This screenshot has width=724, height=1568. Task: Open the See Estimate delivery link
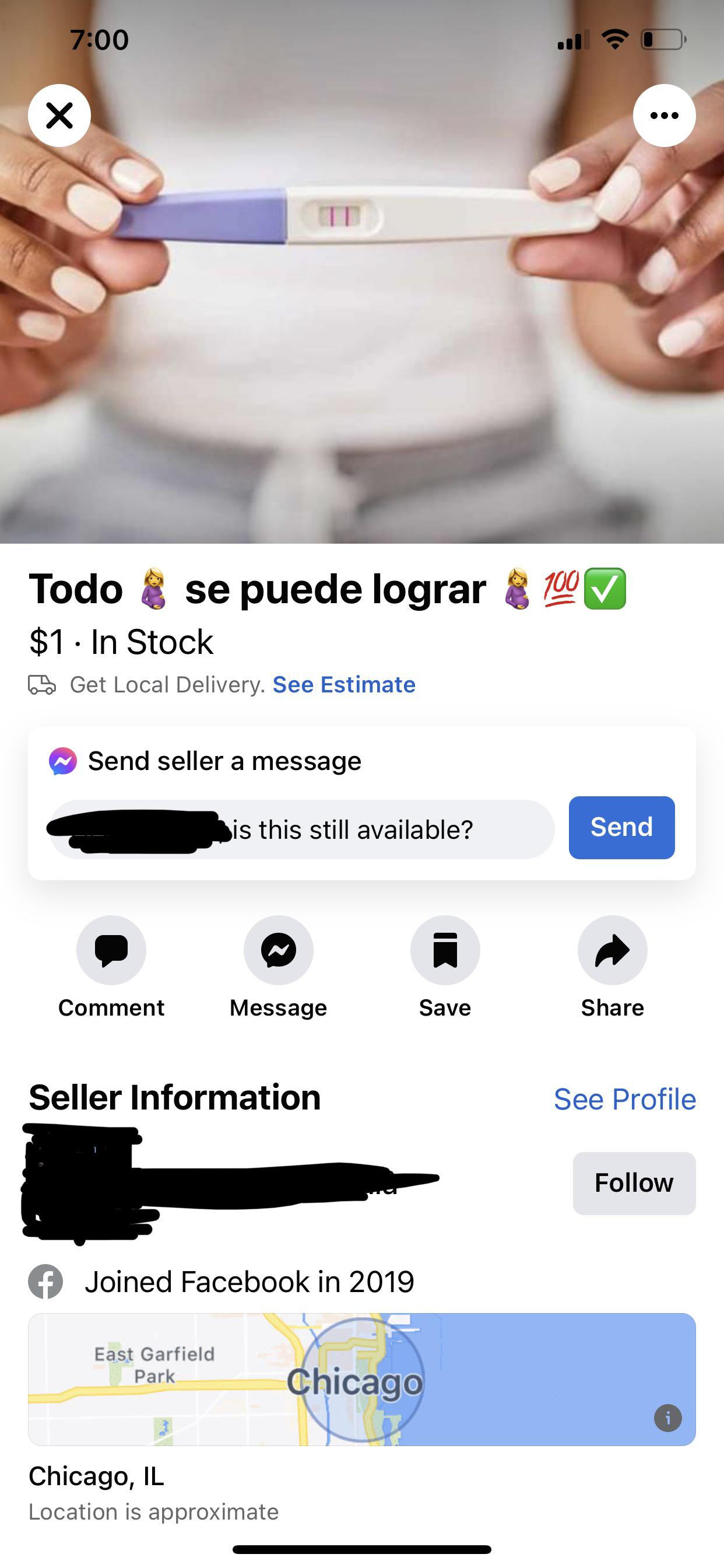pos(344,685)
